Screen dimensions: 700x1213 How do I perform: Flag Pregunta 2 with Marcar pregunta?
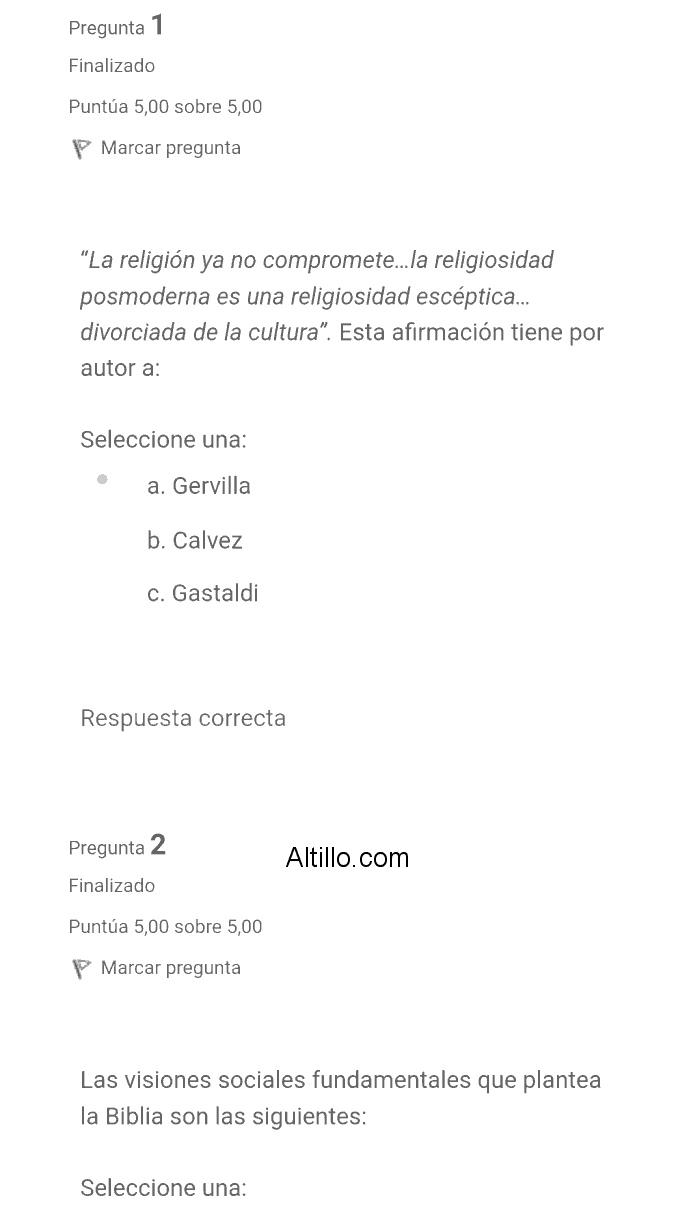point(156,968)
